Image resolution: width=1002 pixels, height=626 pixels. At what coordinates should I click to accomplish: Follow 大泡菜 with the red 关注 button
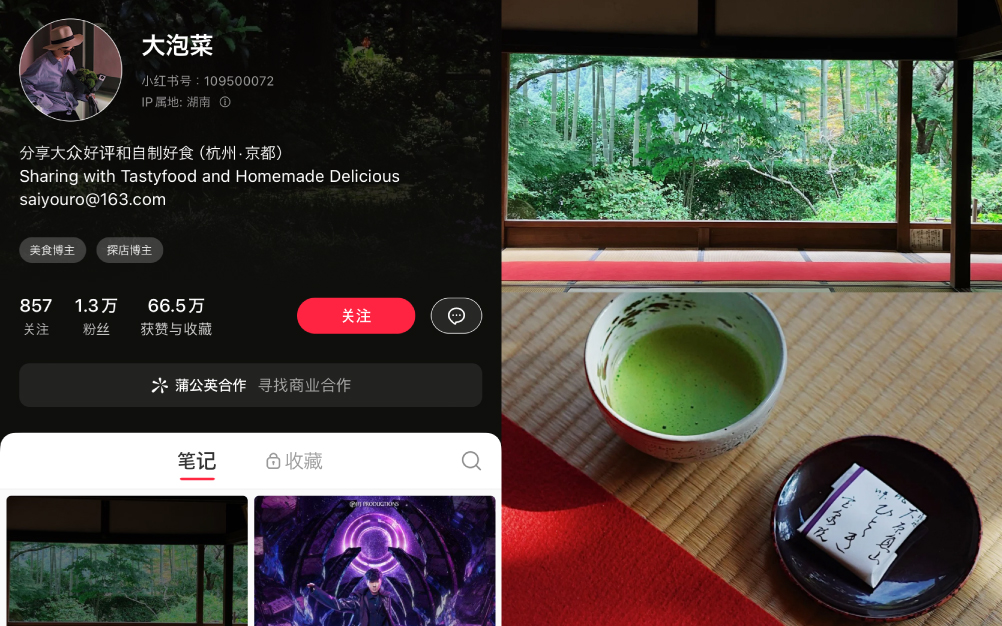(355, 316)
